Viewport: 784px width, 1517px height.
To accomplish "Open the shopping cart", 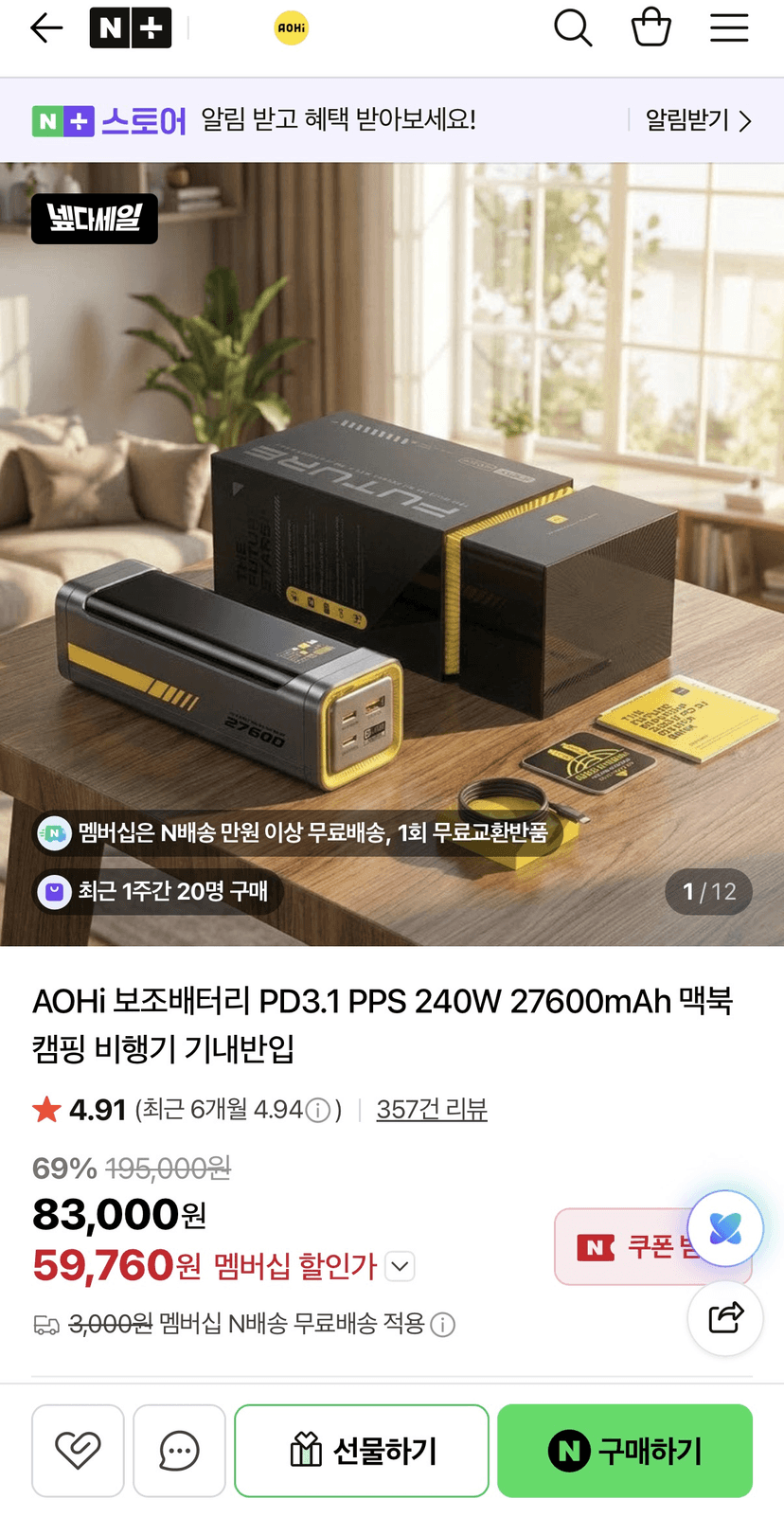I will click(651, 27).
